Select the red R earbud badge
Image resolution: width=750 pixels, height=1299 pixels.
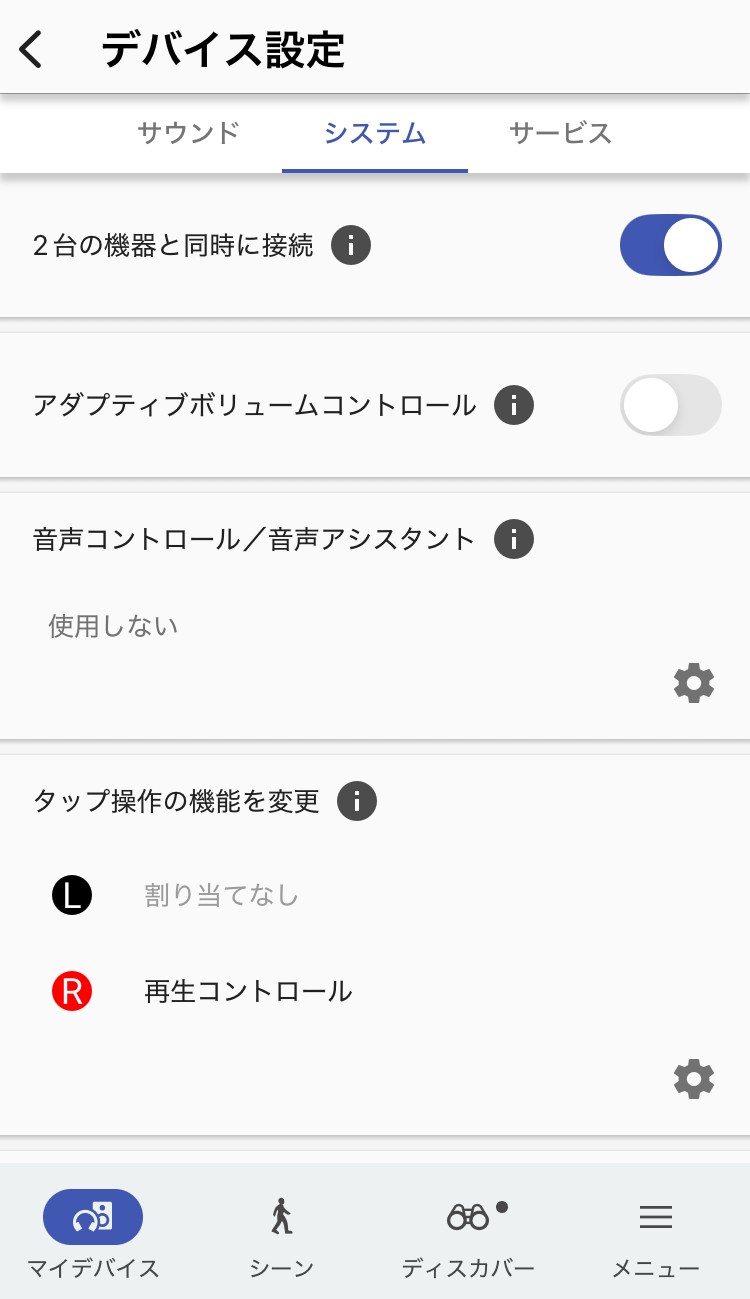(70, 991)
